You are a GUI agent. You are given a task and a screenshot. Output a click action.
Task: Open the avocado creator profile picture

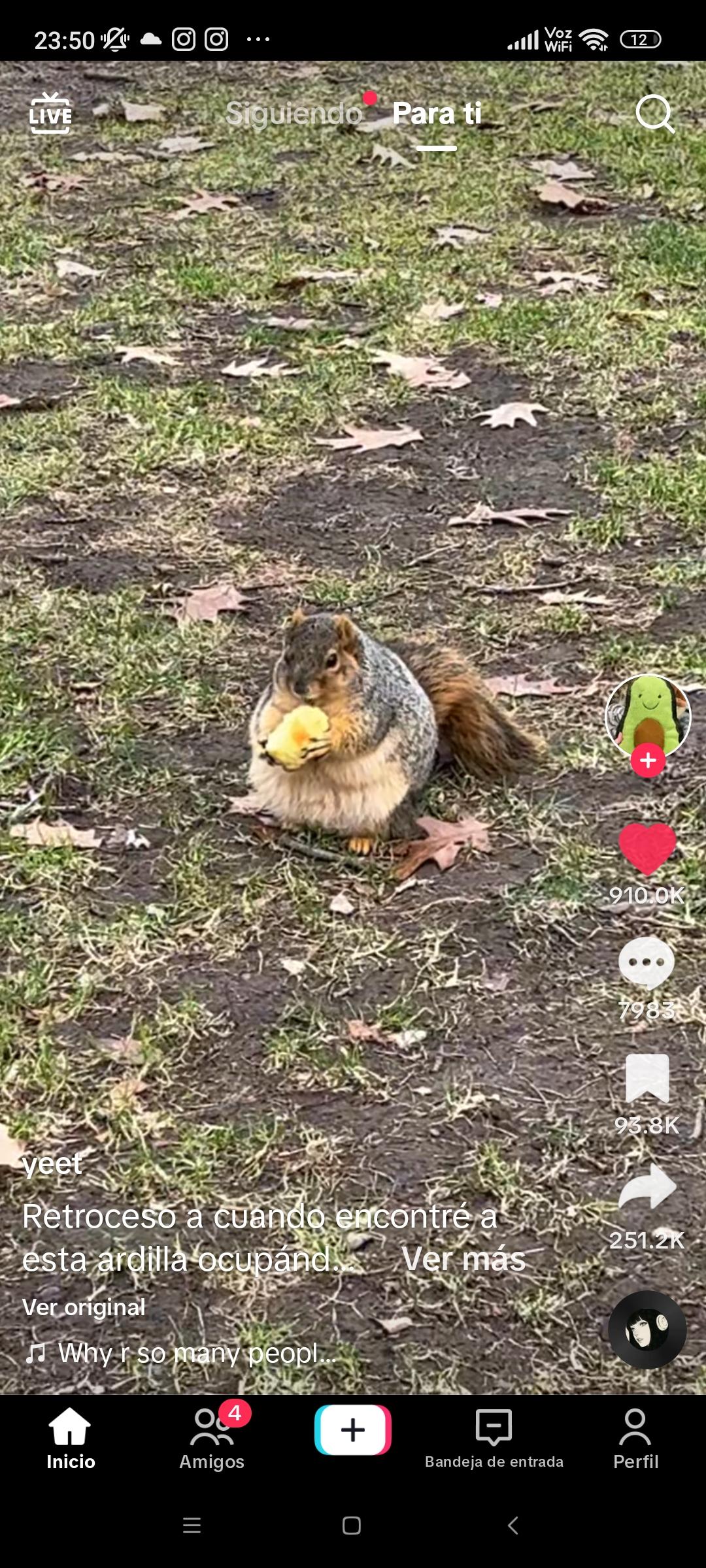647,715
